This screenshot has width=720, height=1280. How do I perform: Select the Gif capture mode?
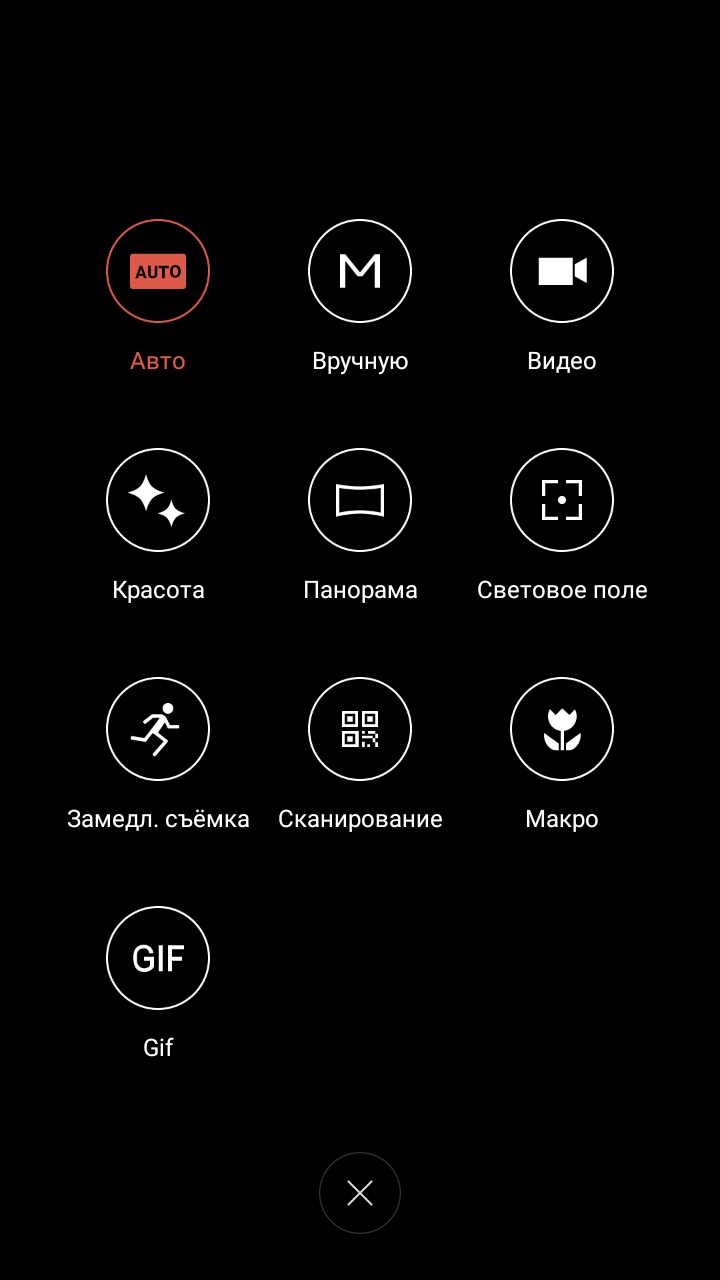coord(158,958)
